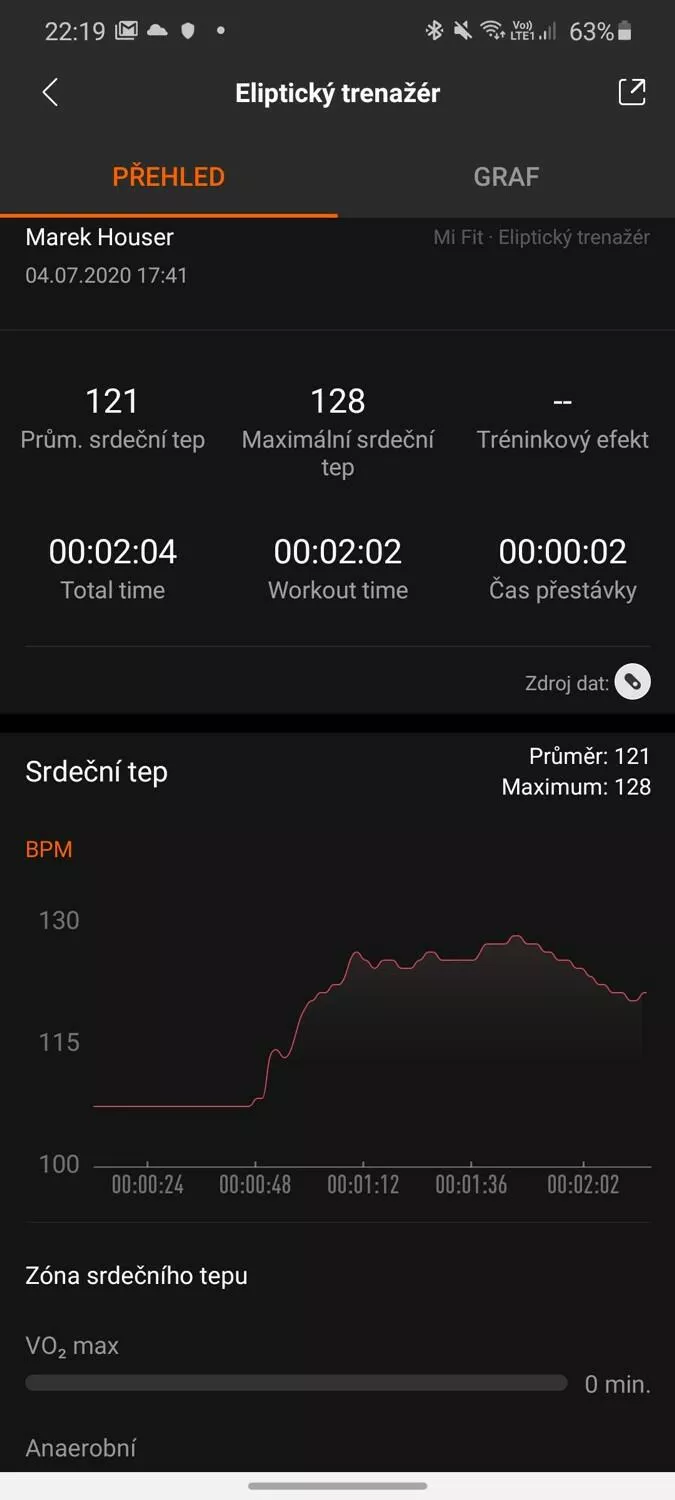
Task: Tap the Zdroj dat source icon
Action: click(632, 683)
